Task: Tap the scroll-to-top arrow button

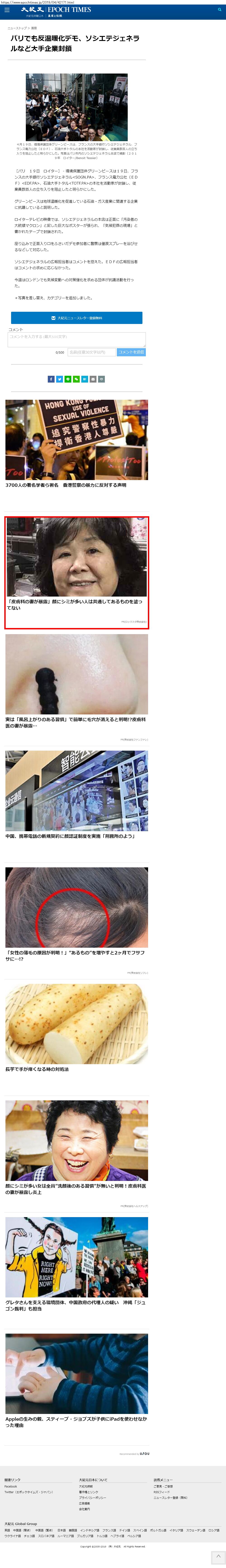Action: 218,1557
